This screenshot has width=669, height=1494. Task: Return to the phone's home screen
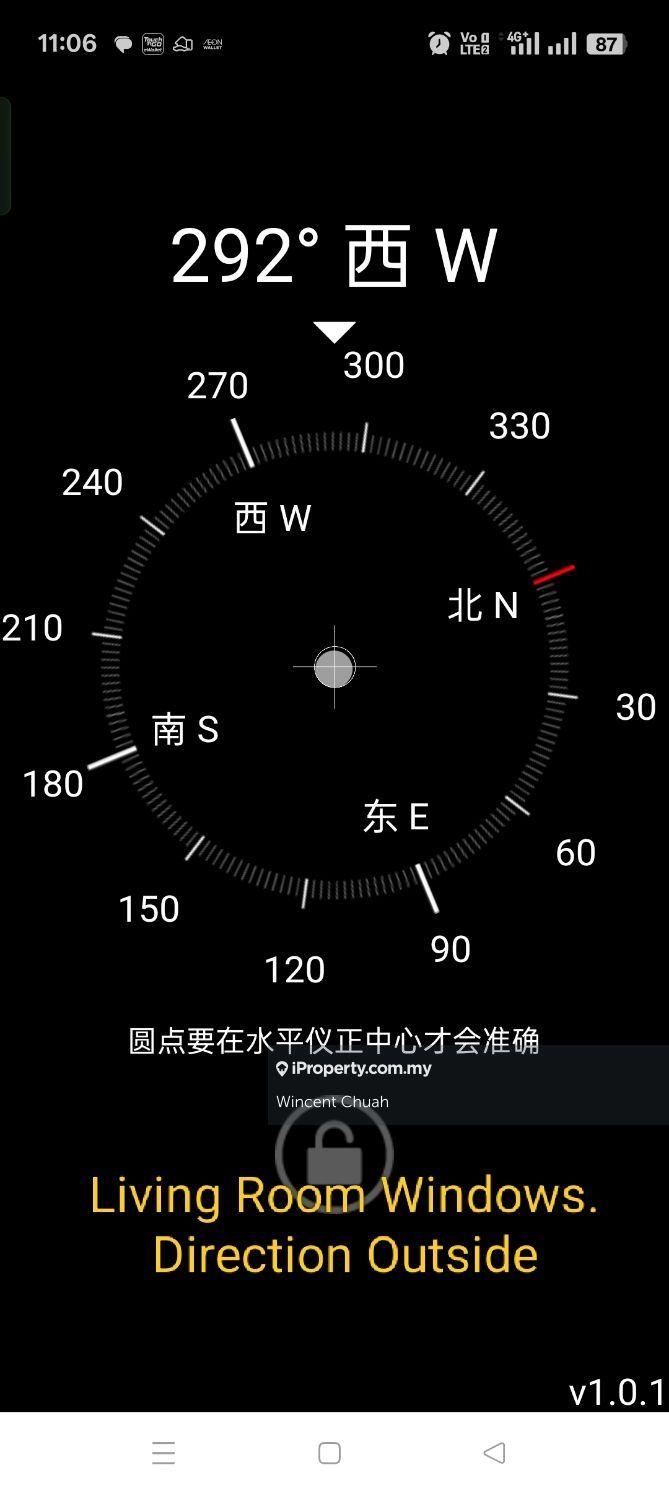pos(329,1452)
